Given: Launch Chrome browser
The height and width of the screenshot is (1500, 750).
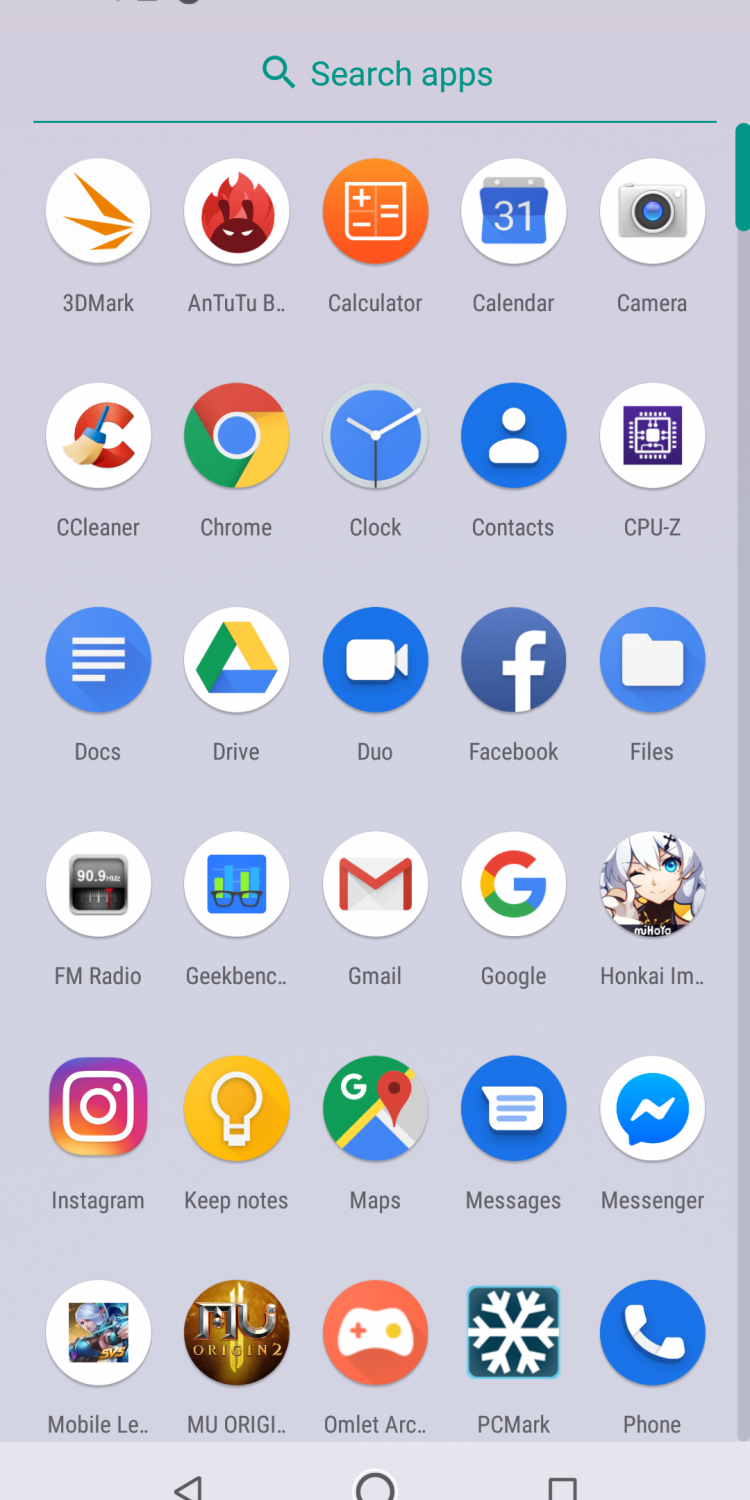Looking at the screenshot, I should [236, 436].
